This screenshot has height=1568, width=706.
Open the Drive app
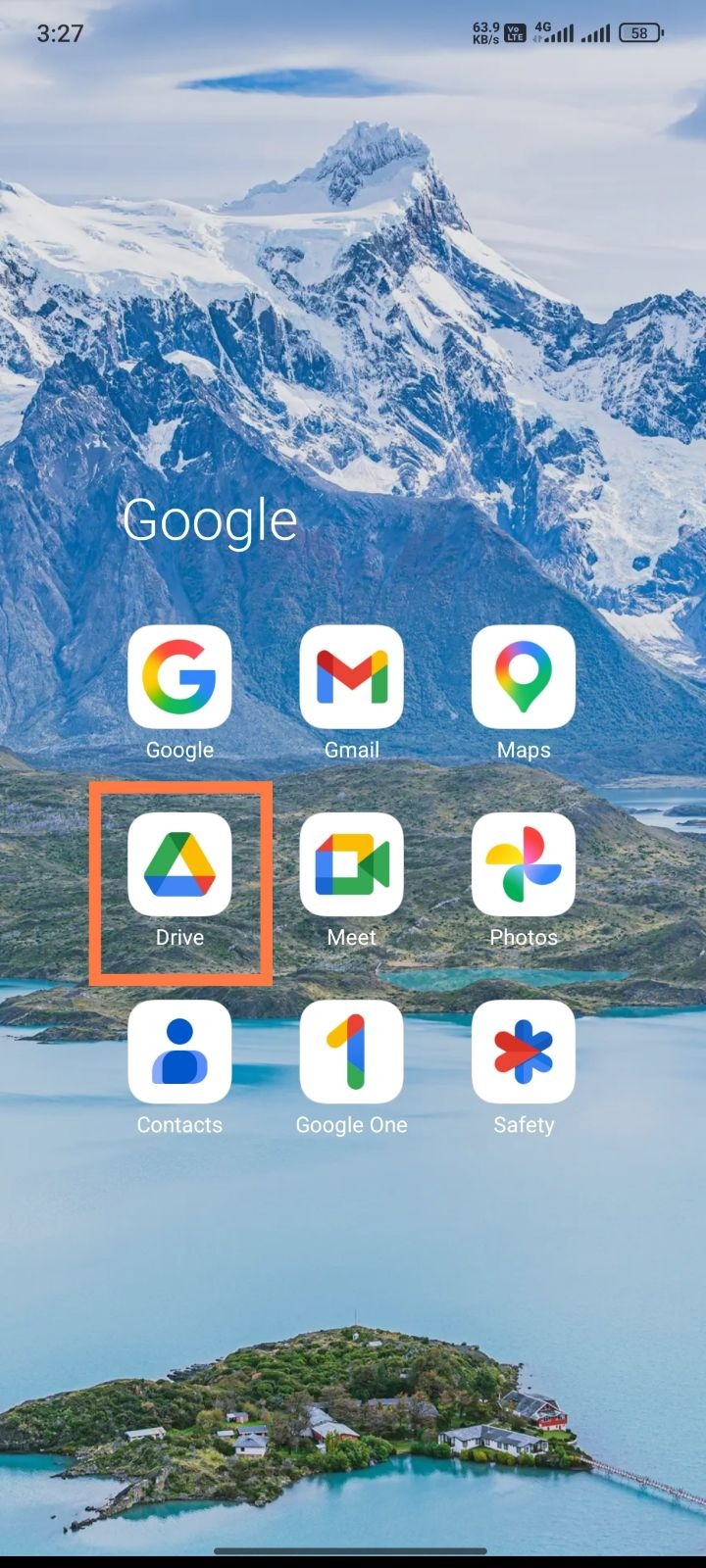179,864
